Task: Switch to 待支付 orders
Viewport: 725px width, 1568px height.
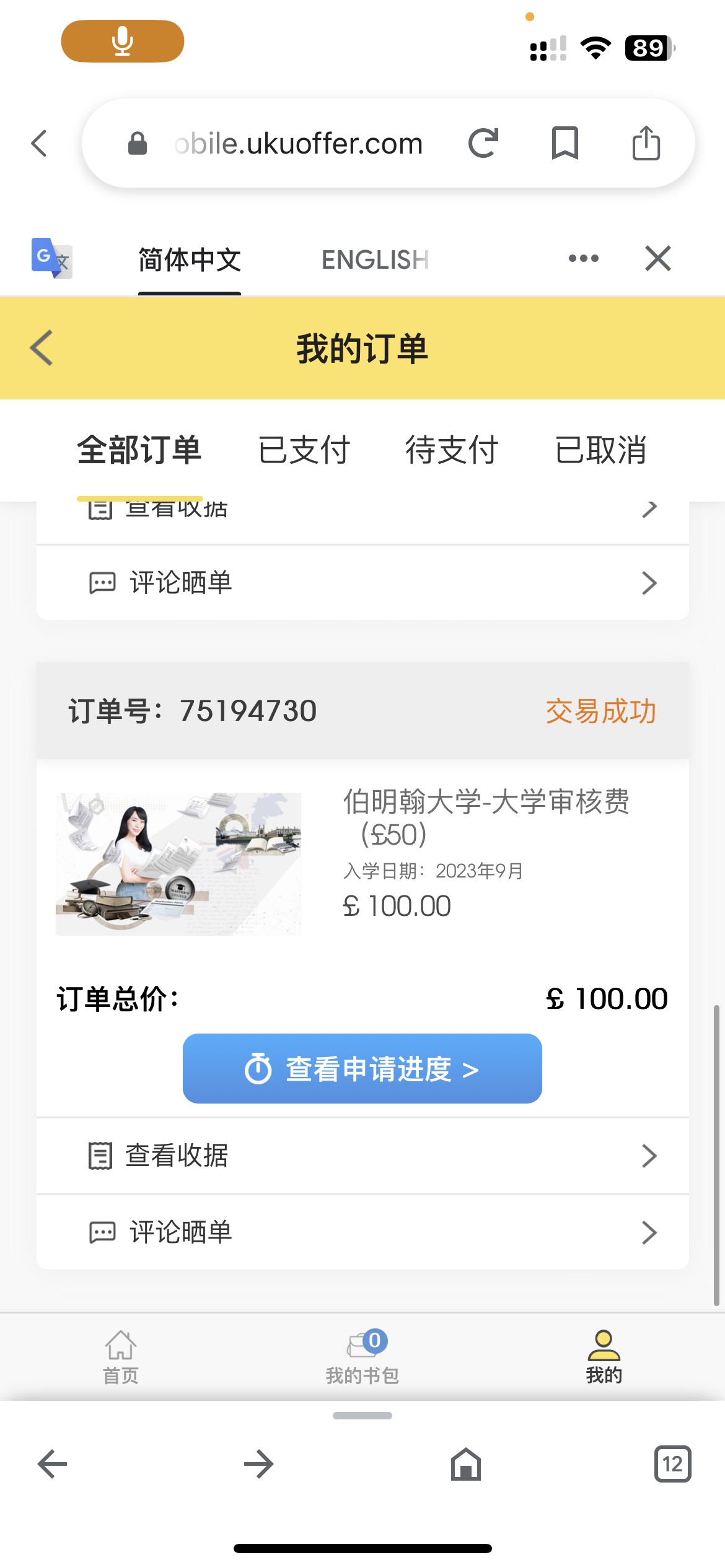Action: click(x=452, y=450)
